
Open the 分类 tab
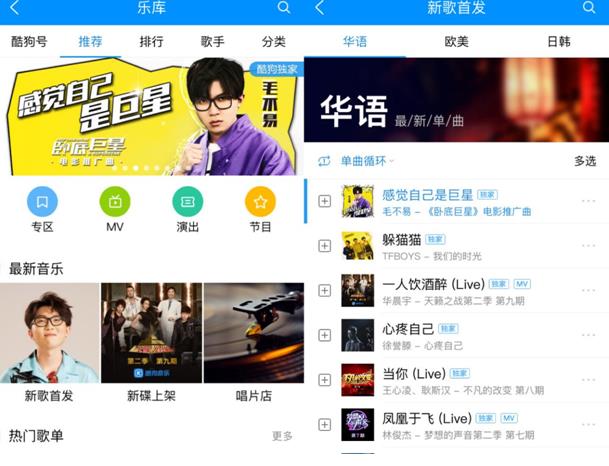coord(273,42)
